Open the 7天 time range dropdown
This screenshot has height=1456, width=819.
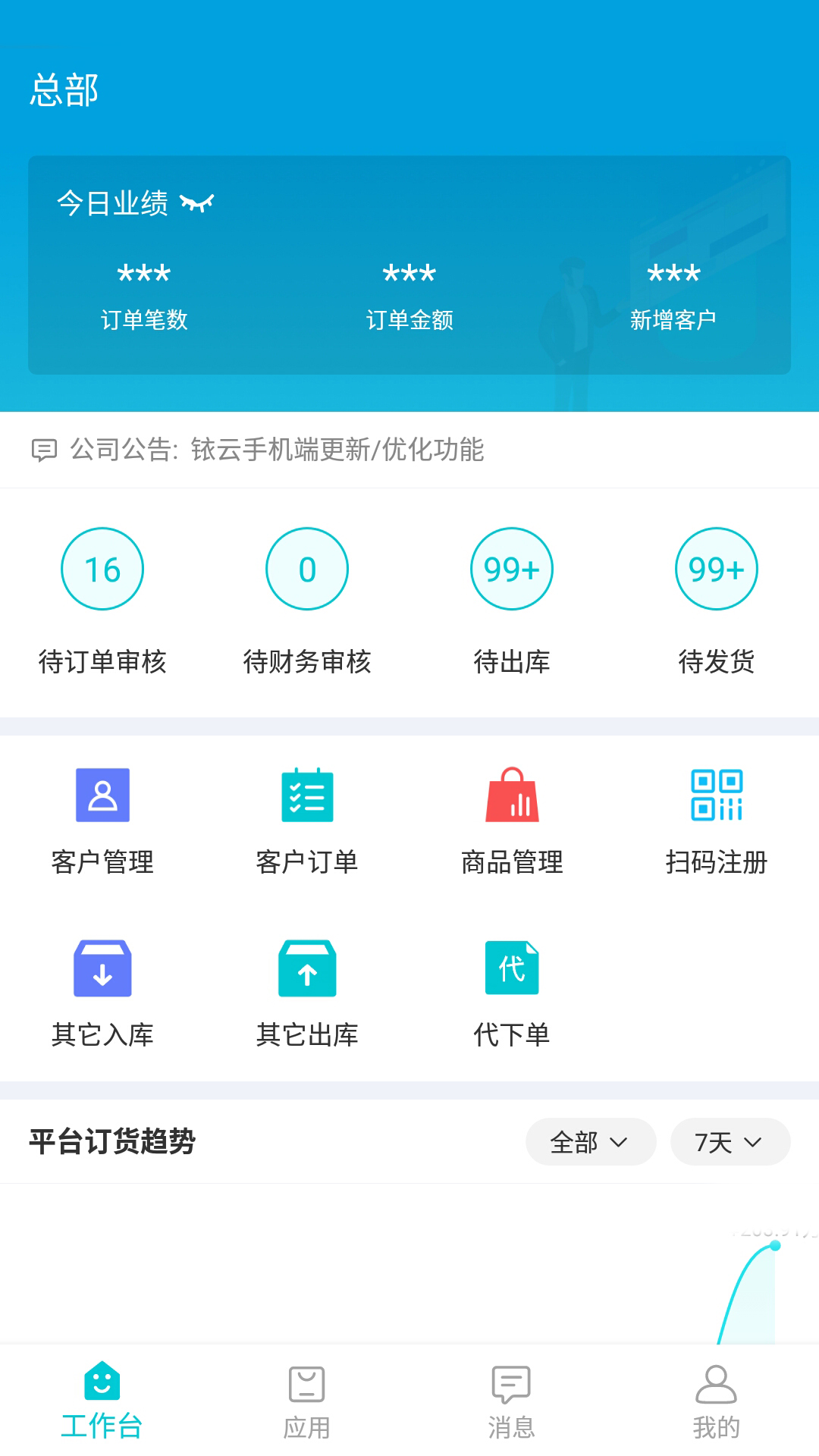click(x=730, y=1141)
